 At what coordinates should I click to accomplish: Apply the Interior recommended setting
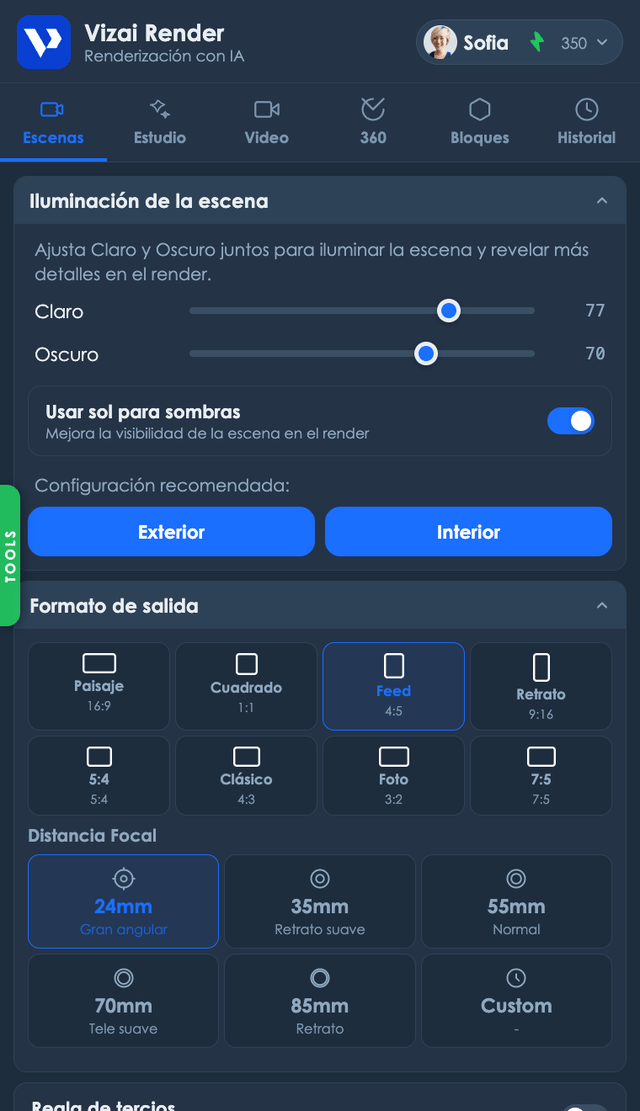click(468, 531)
